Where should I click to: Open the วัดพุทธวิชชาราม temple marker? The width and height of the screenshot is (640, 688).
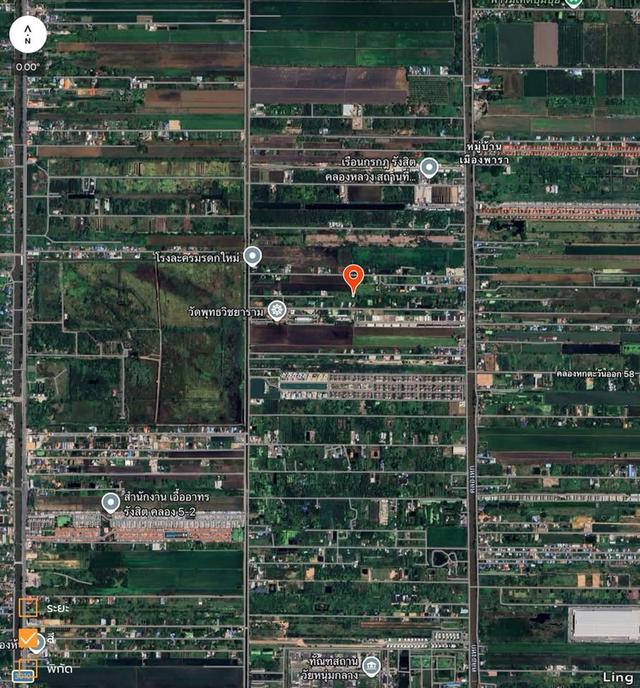tap(277, 311)
